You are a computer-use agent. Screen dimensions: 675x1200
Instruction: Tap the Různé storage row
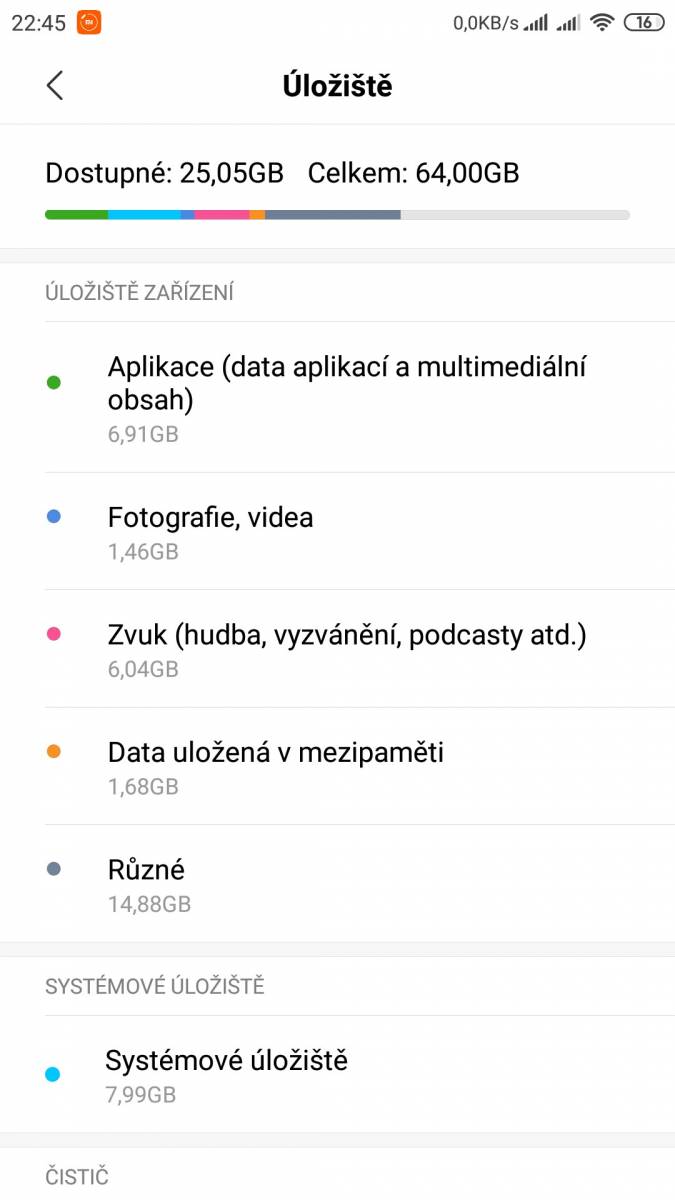tap(337, 884)
